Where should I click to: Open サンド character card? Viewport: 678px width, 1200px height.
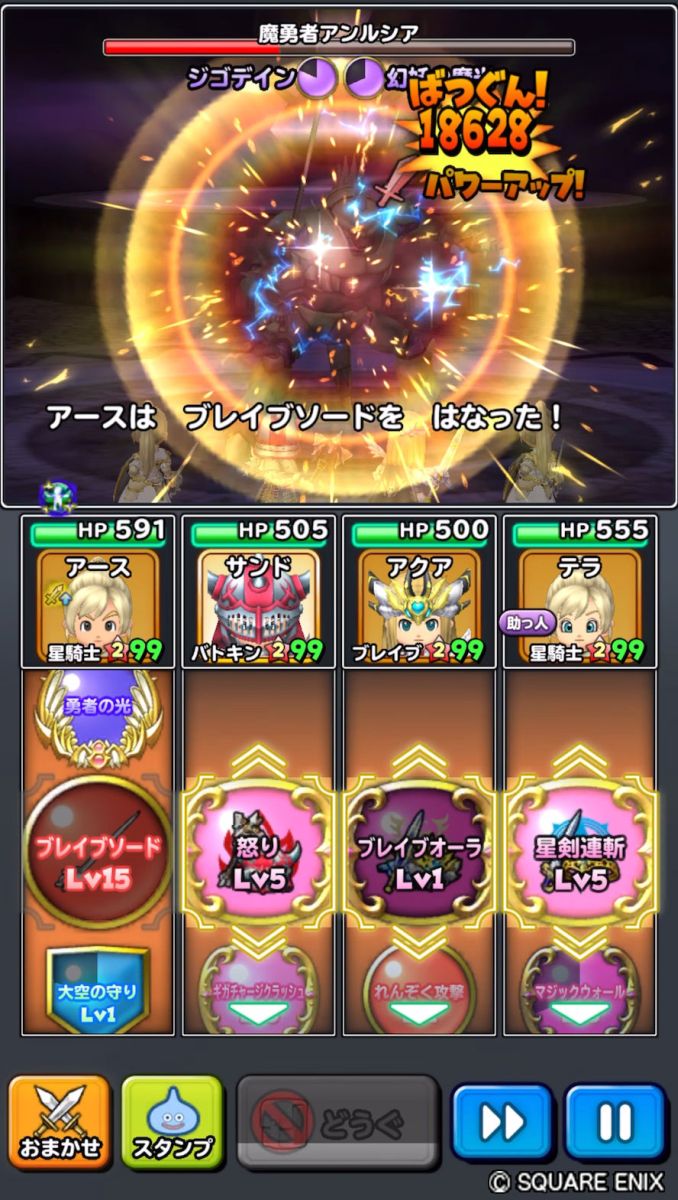257,592
